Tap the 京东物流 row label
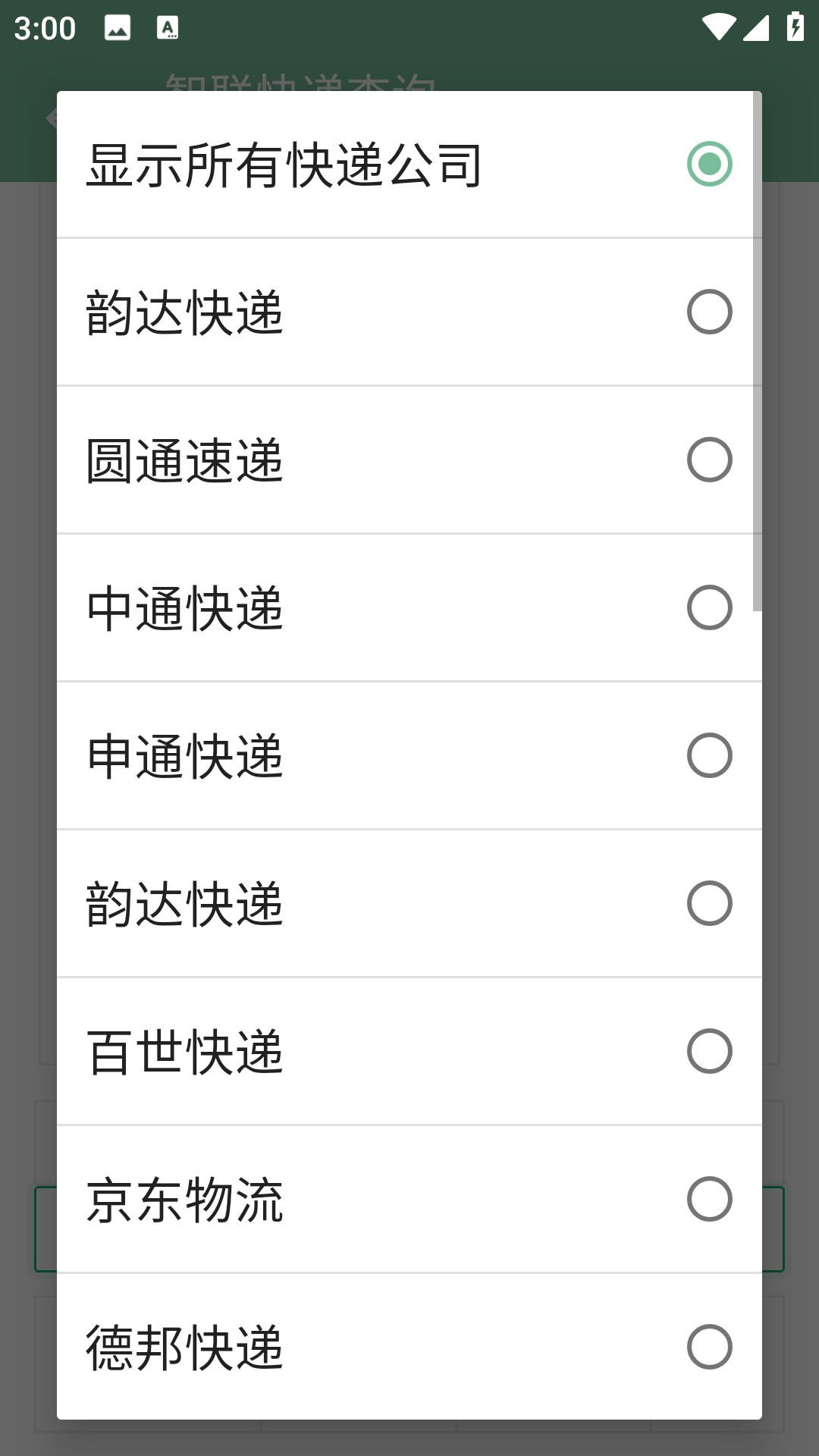The width and height of the screenshot is (819, 1456). [x=184, y=1198]
